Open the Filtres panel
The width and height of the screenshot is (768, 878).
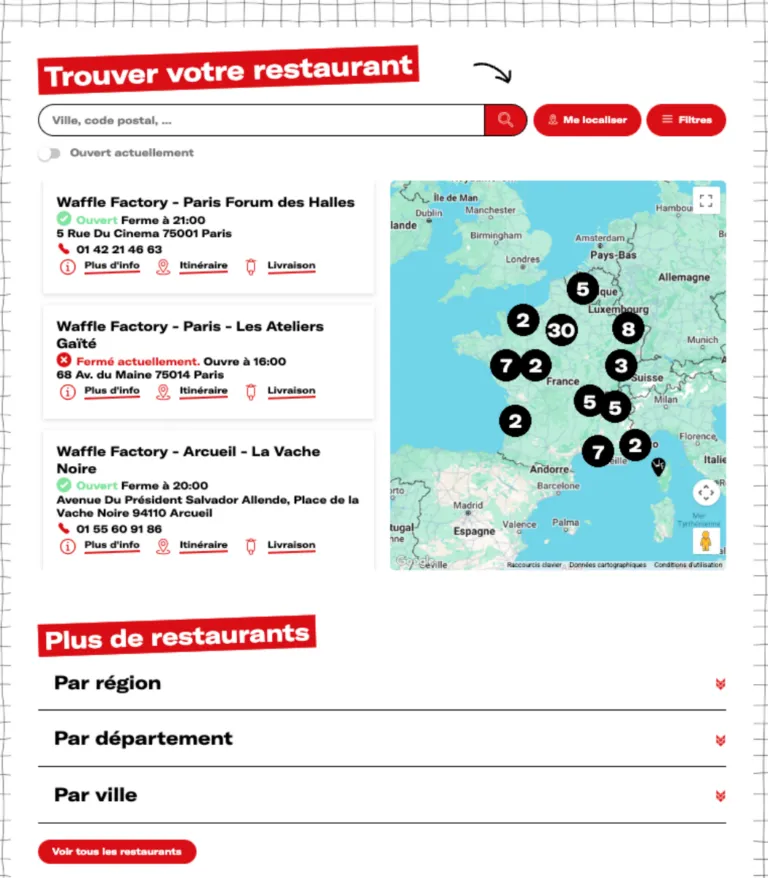tap(686, 120)
